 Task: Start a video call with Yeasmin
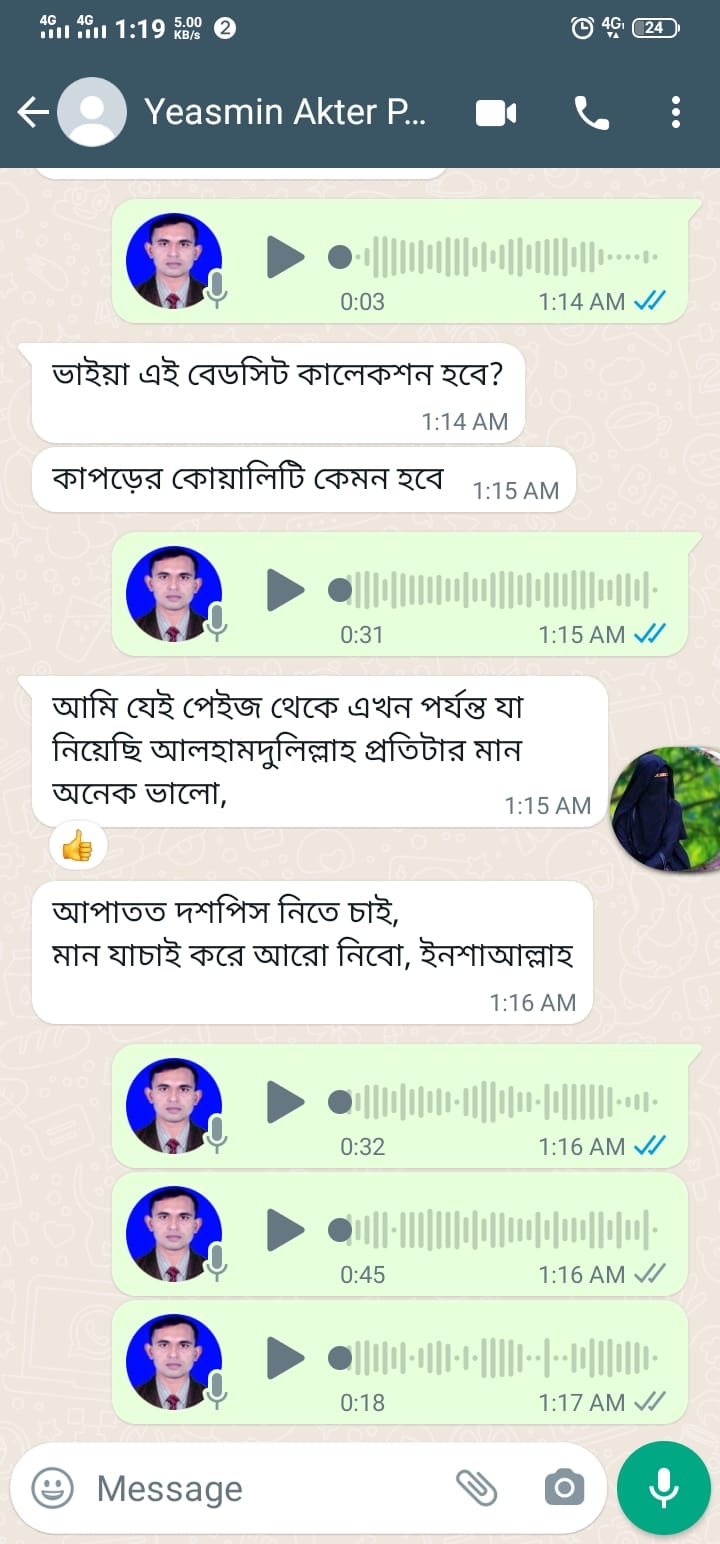(x=495, y=113)
